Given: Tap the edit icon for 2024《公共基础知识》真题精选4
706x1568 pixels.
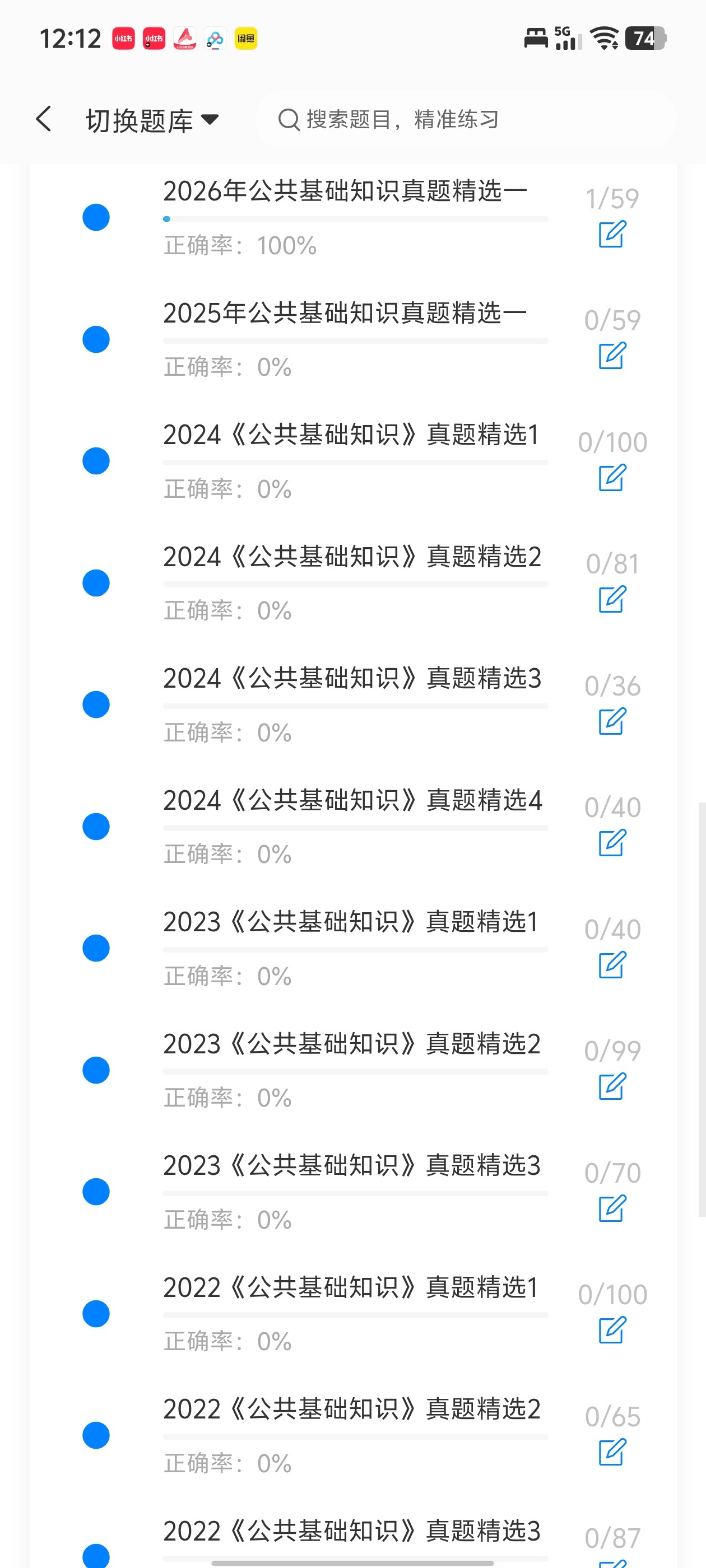Looking at the screenshot, I should pos(612,842).
